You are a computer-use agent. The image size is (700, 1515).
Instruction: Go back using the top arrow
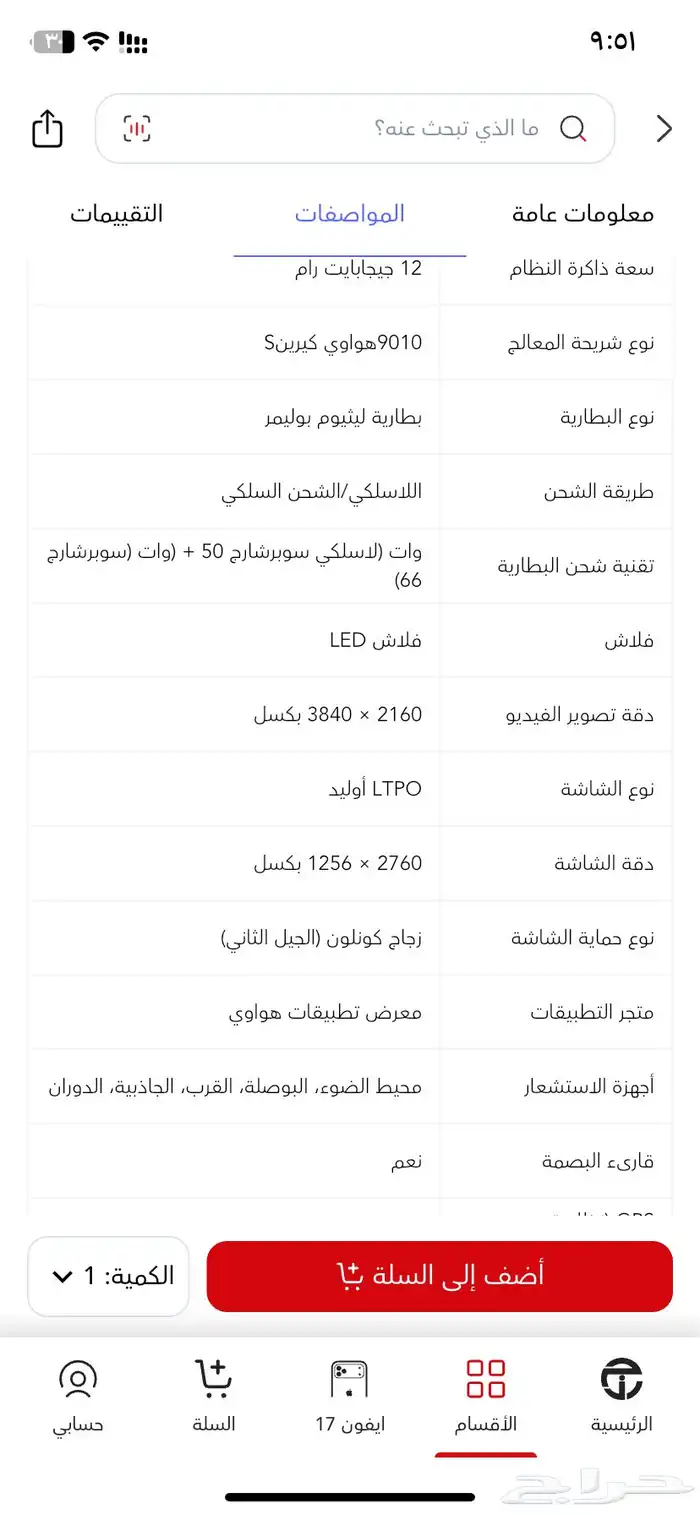coord(663,129)
